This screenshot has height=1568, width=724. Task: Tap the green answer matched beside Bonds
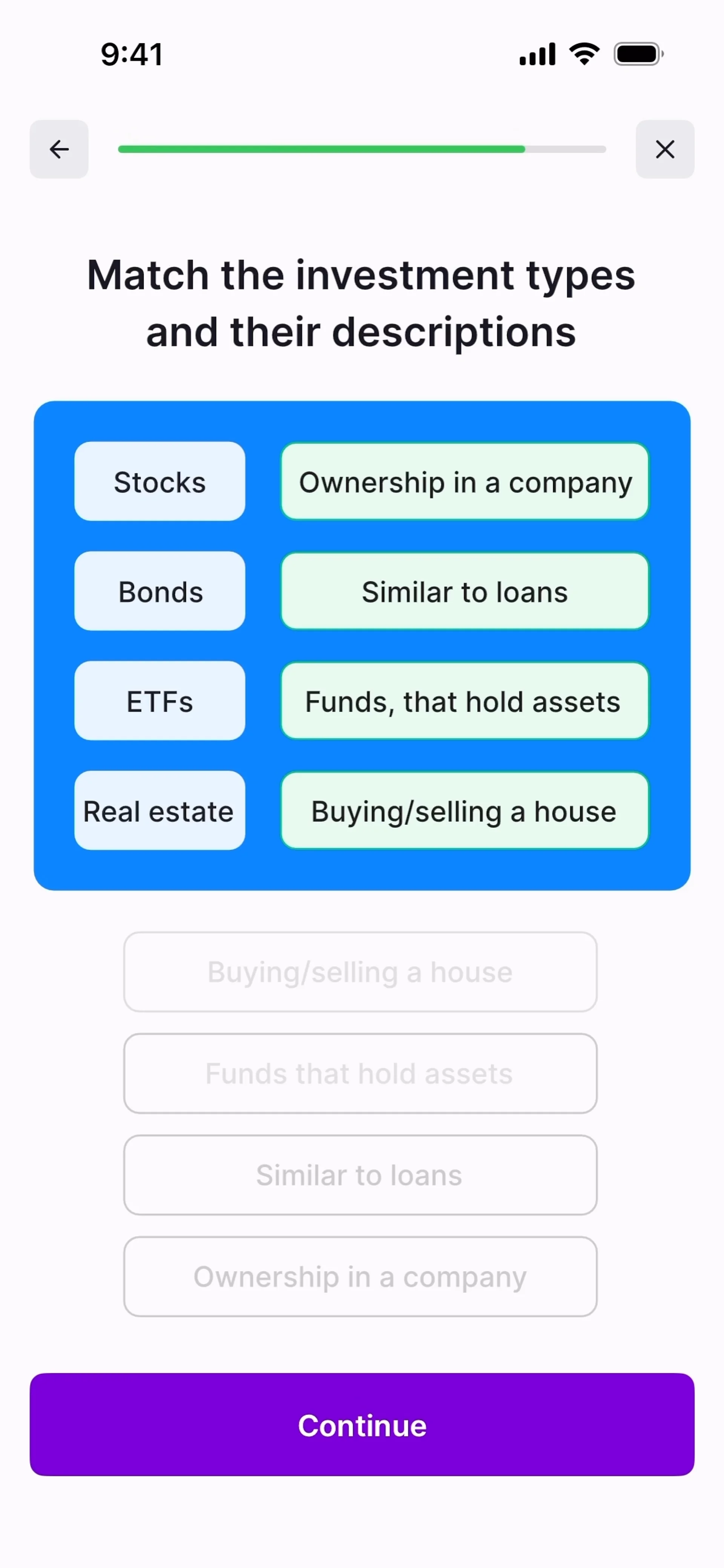(x=465, y=591)
